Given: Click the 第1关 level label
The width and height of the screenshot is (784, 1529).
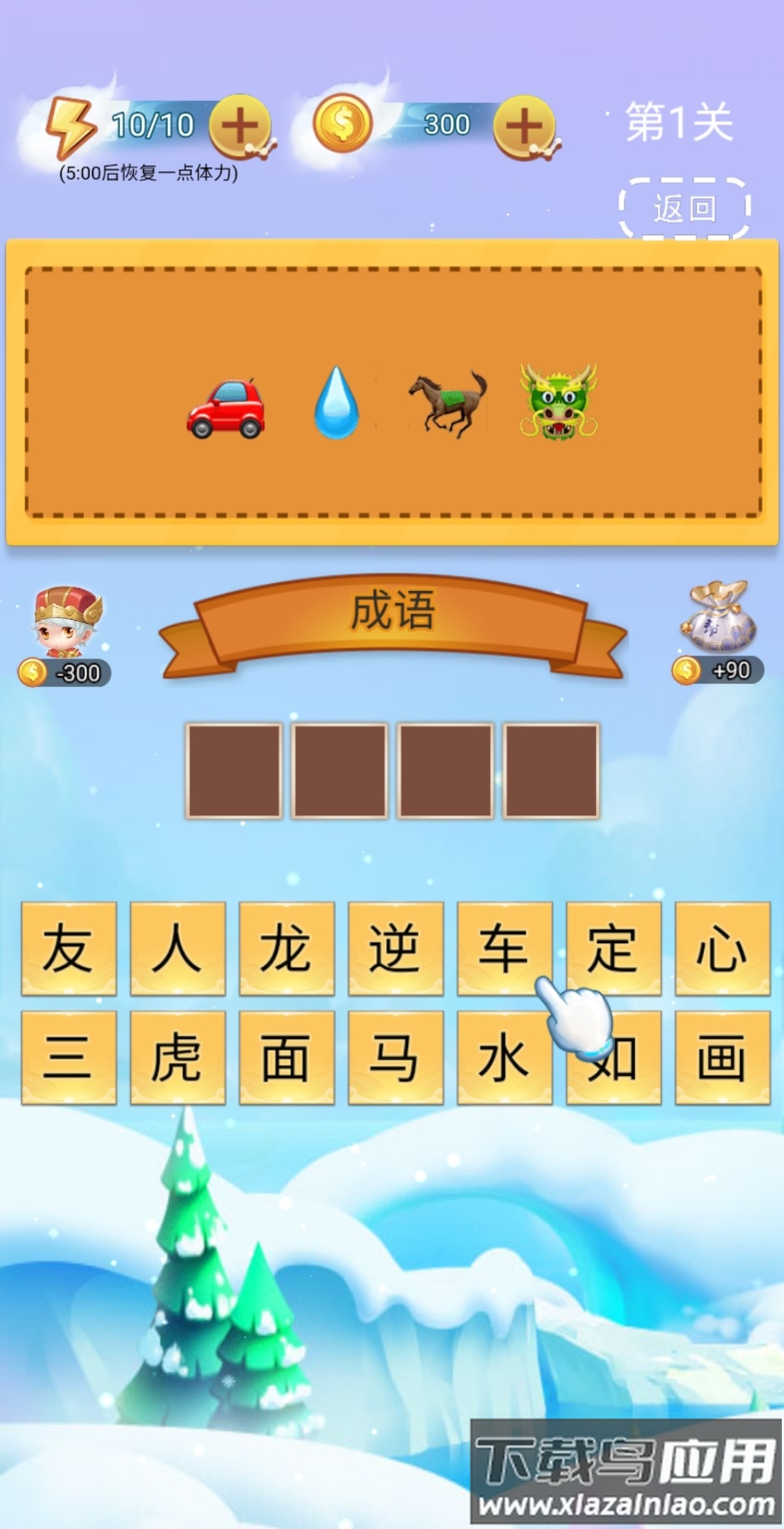Looking at the screenshot, I should coord(679,123).
